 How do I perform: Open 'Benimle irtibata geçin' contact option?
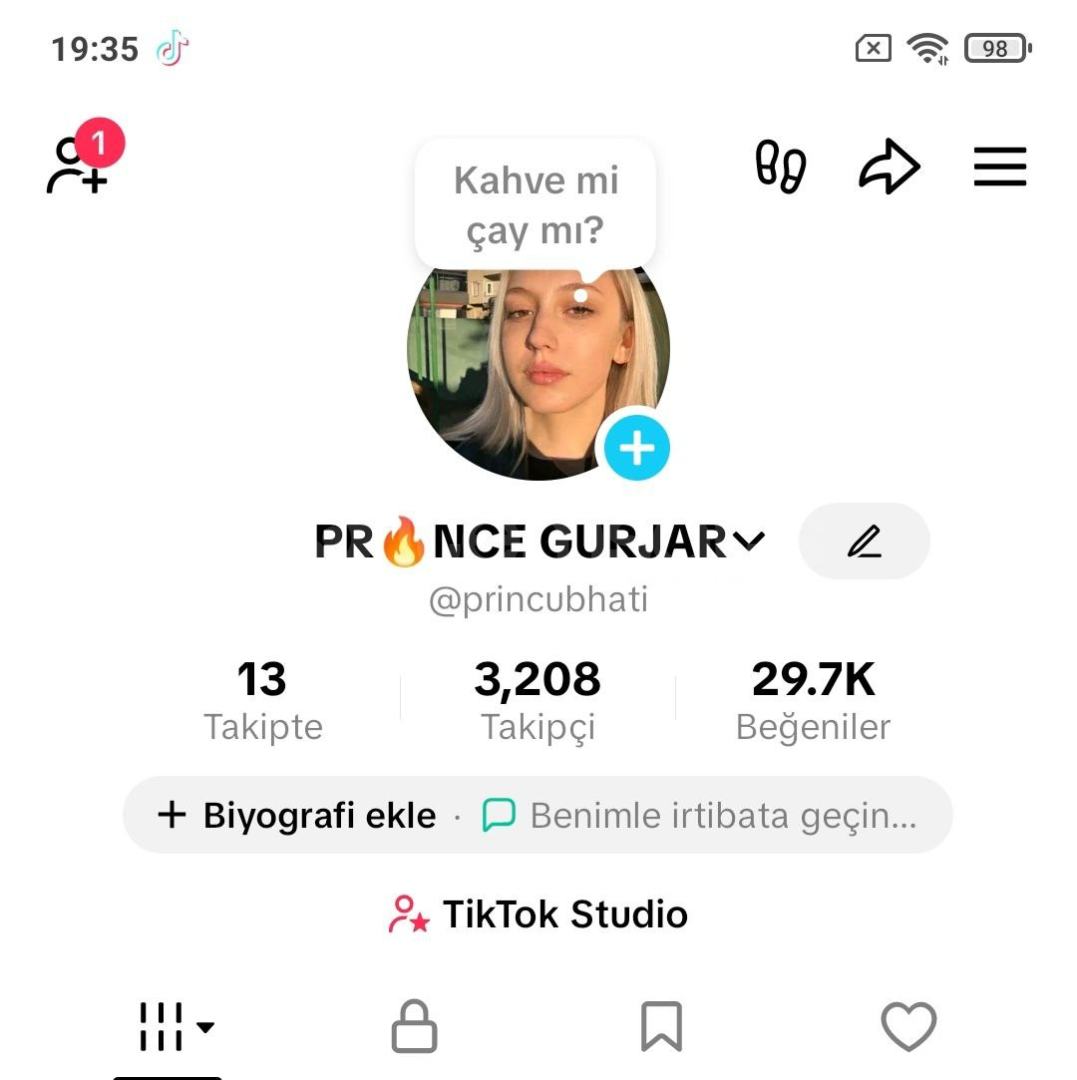(x=700, y=816)
